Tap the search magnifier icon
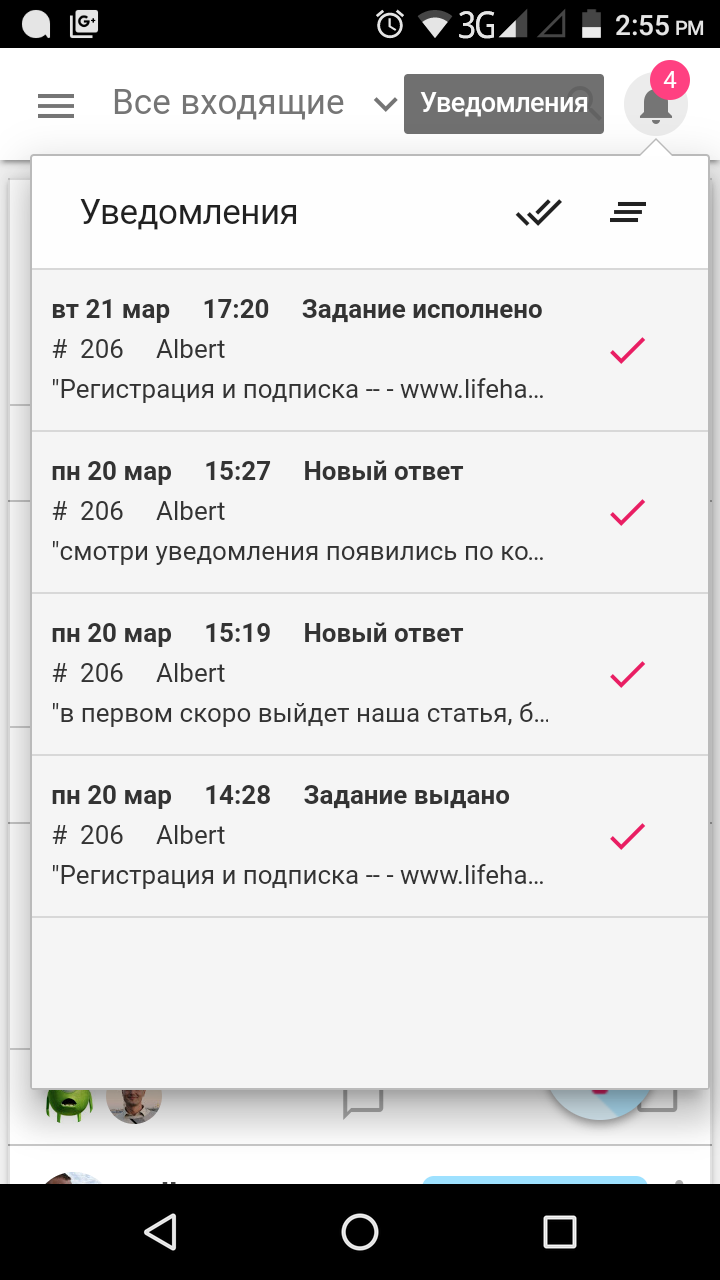This screenshot has width=720, height=1280. point(580,103)
